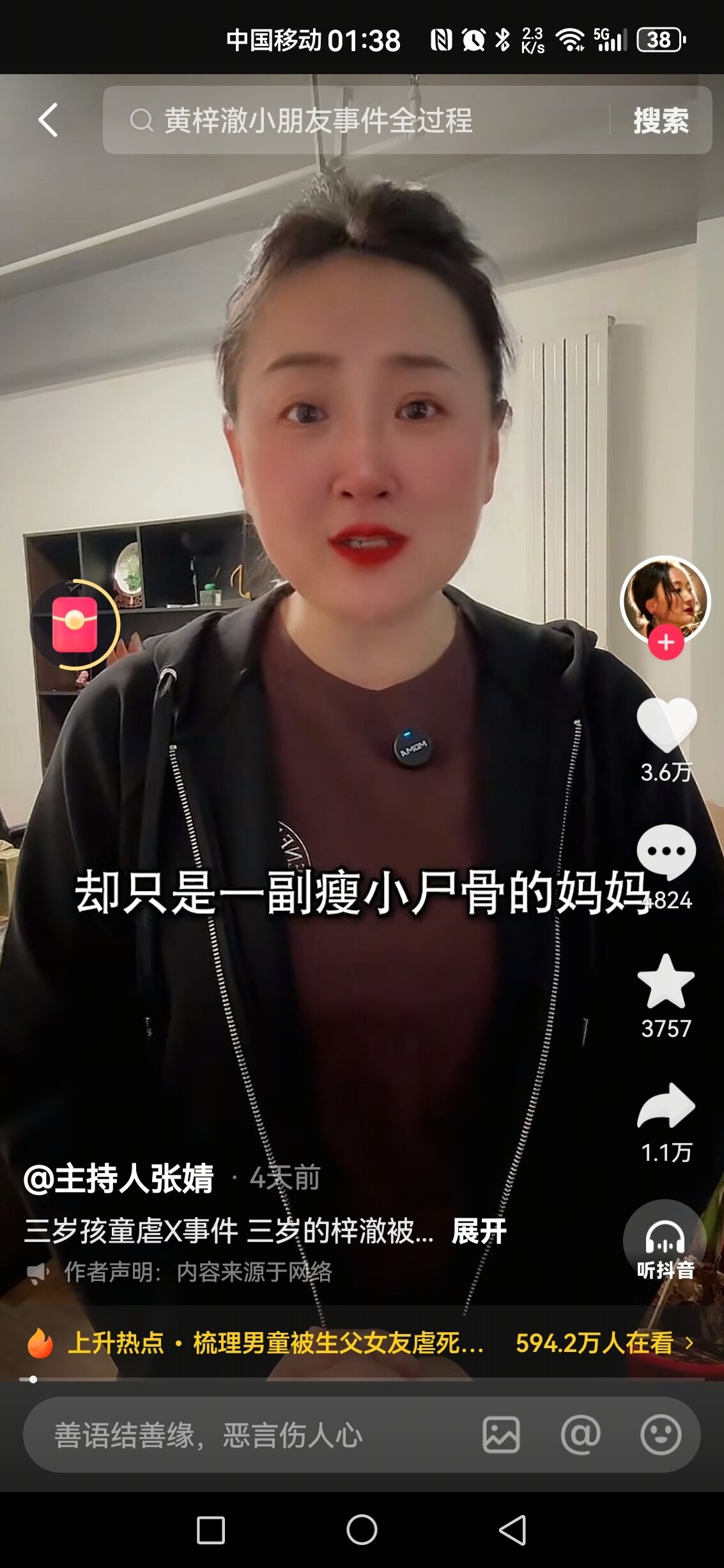Screen dimensions: 724x1568
Task: Follow the creator via the red plus
Action: pos(666,642)
